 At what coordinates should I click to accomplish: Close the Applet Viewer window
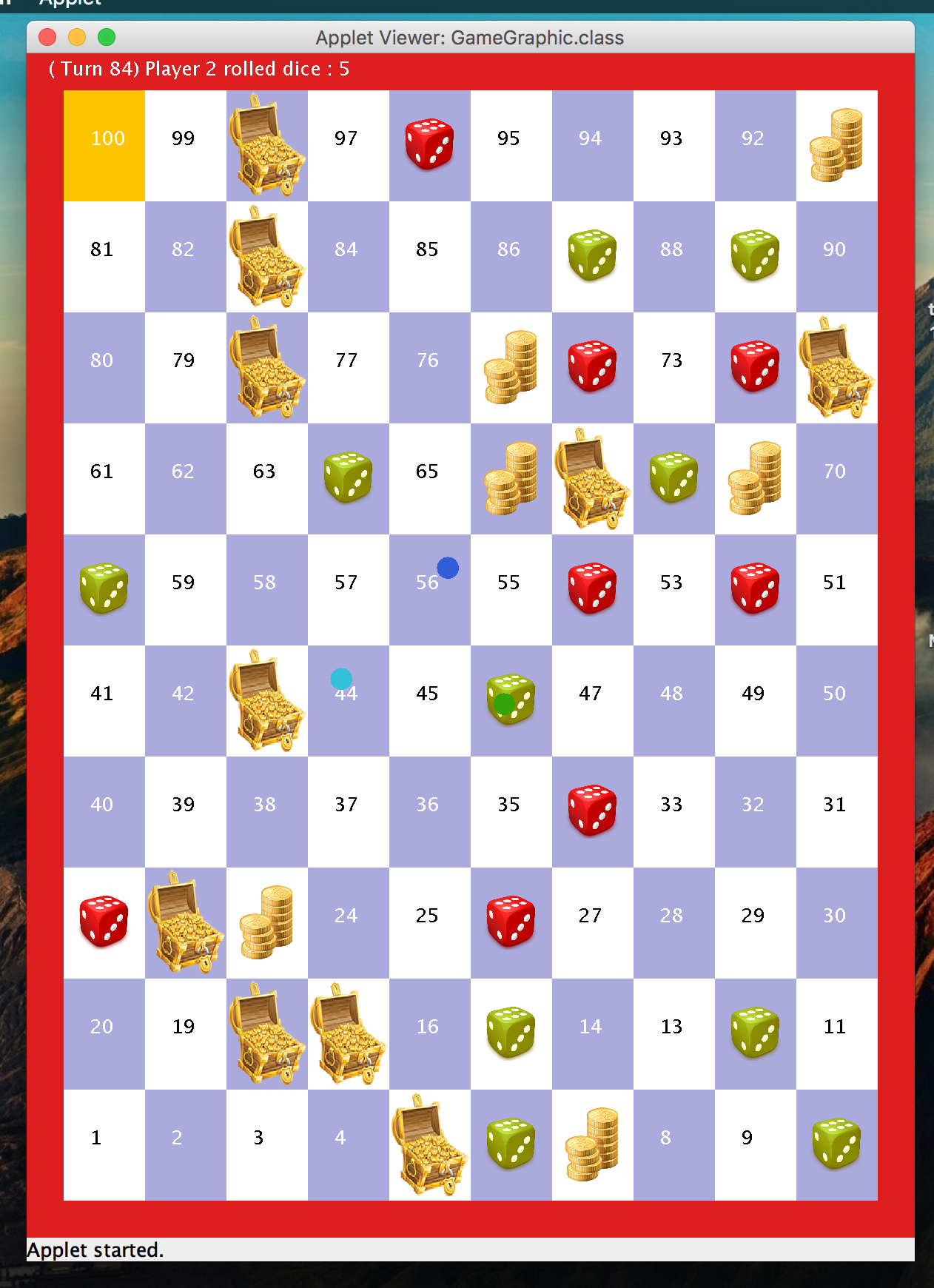point(47,37)
